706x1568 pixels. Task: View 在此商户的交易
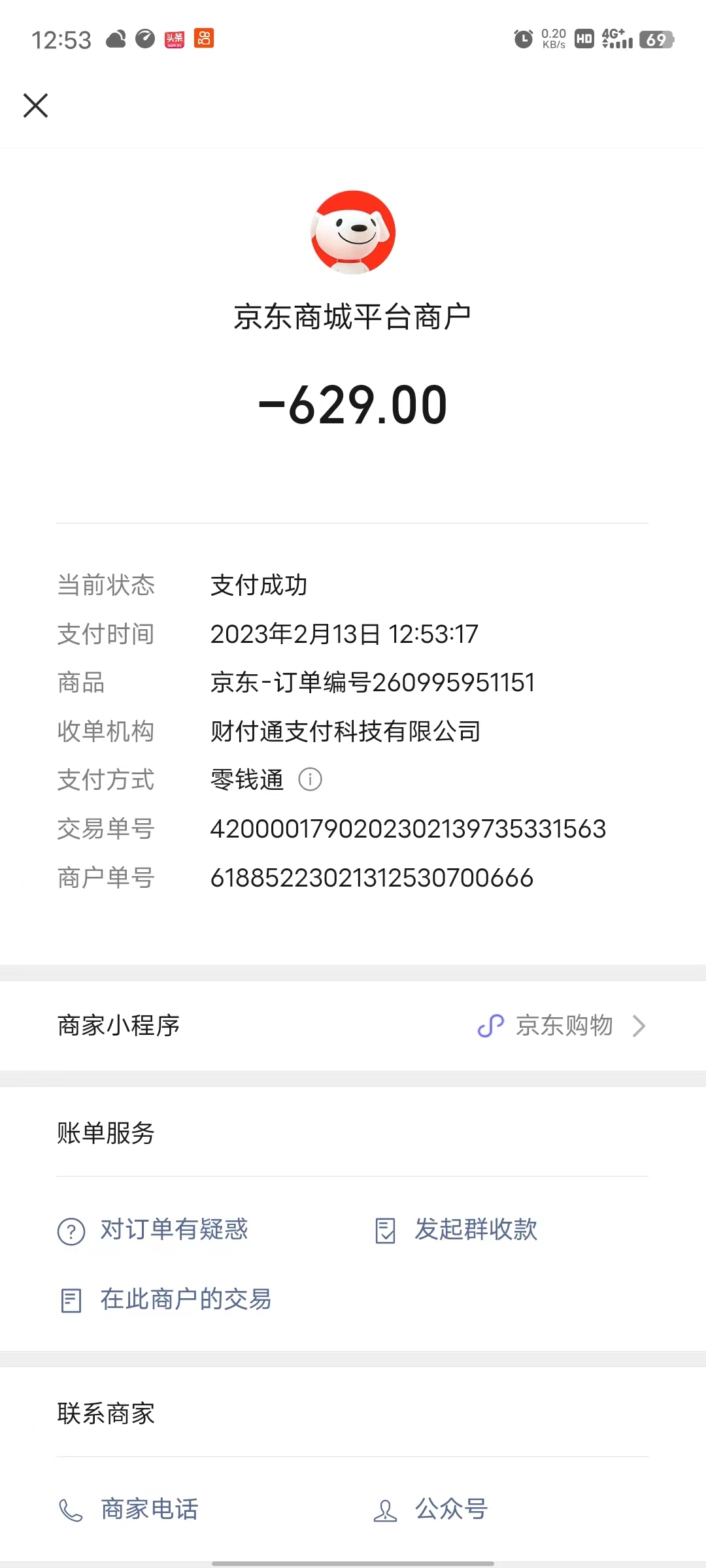165,1299
